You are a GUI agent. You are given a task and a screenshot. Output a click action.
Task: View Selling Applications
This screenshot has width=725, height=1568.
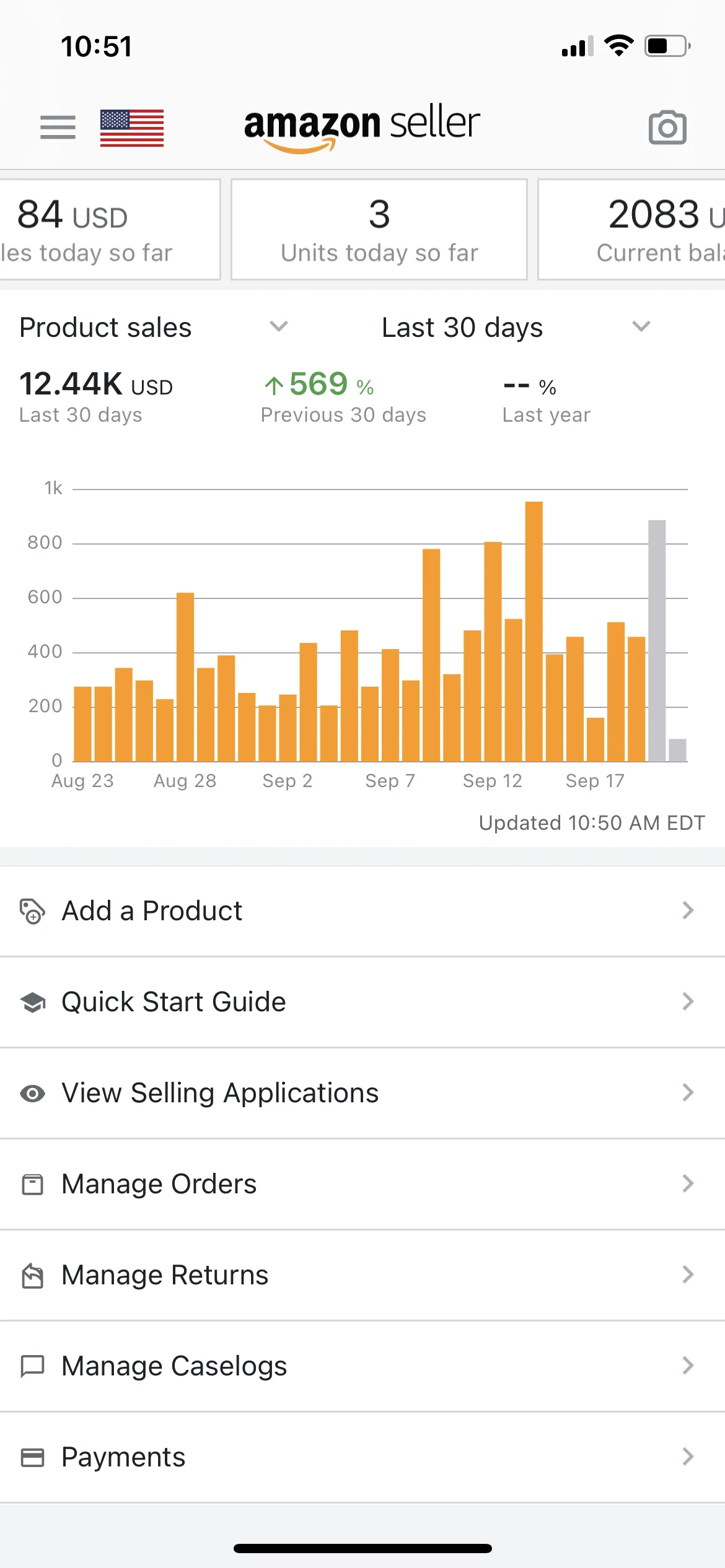click(362, 1093)
